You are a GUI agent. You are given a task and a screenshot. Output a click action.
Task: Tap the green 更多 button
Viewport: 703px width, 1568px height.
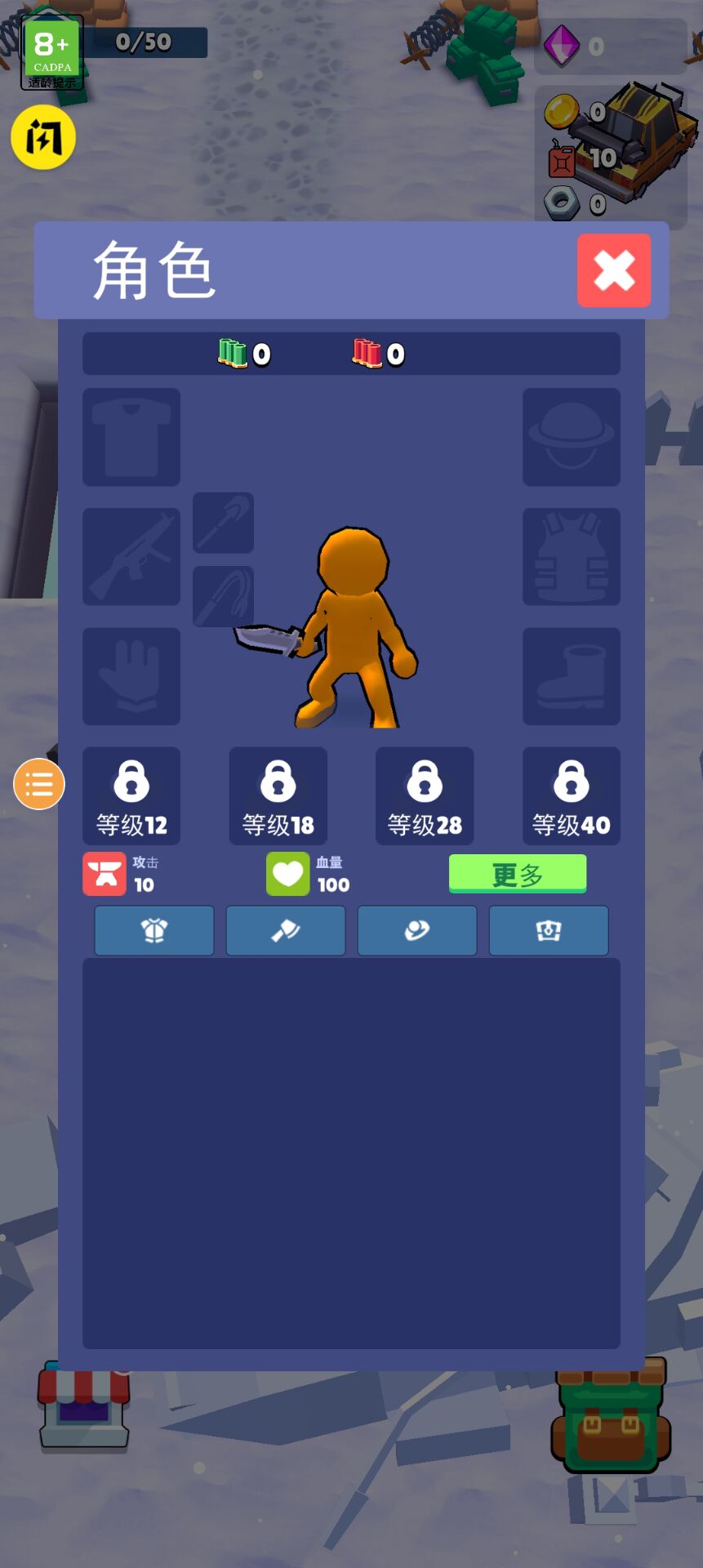coord(518,874)
